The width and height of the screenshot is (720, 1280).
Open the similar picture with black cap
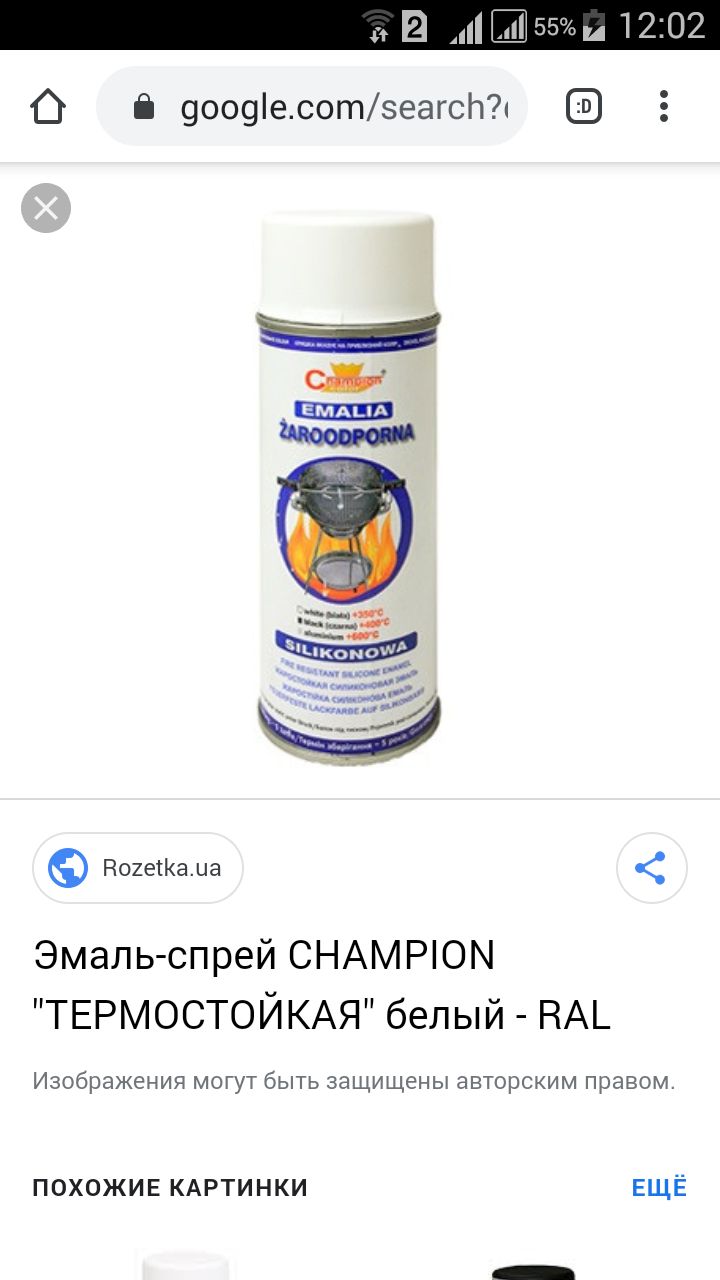[x=533, y=1270]
